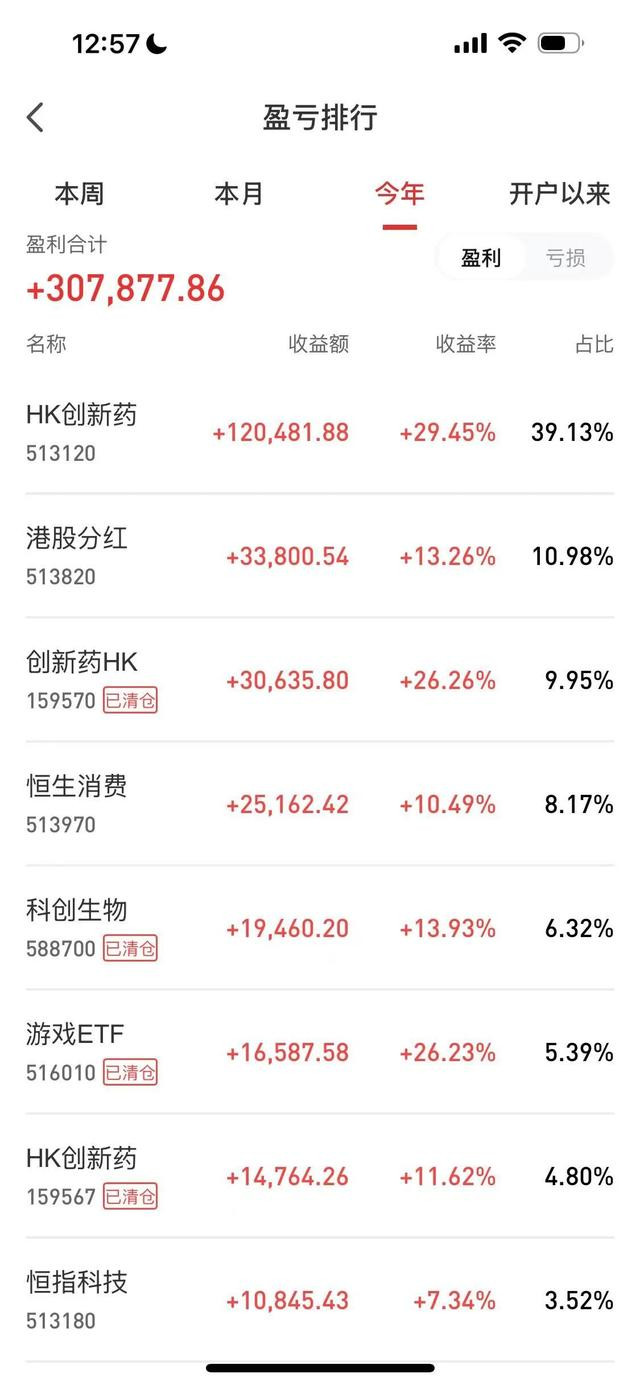Open 港股分红 513820 details

(x=320, y=556)
